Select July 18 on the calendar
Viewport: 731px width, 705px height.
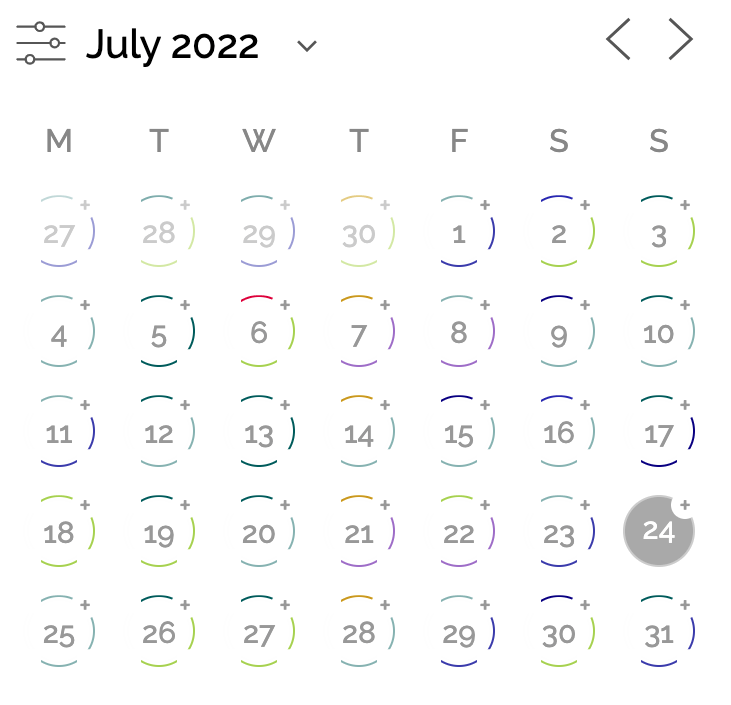point(59,533)
